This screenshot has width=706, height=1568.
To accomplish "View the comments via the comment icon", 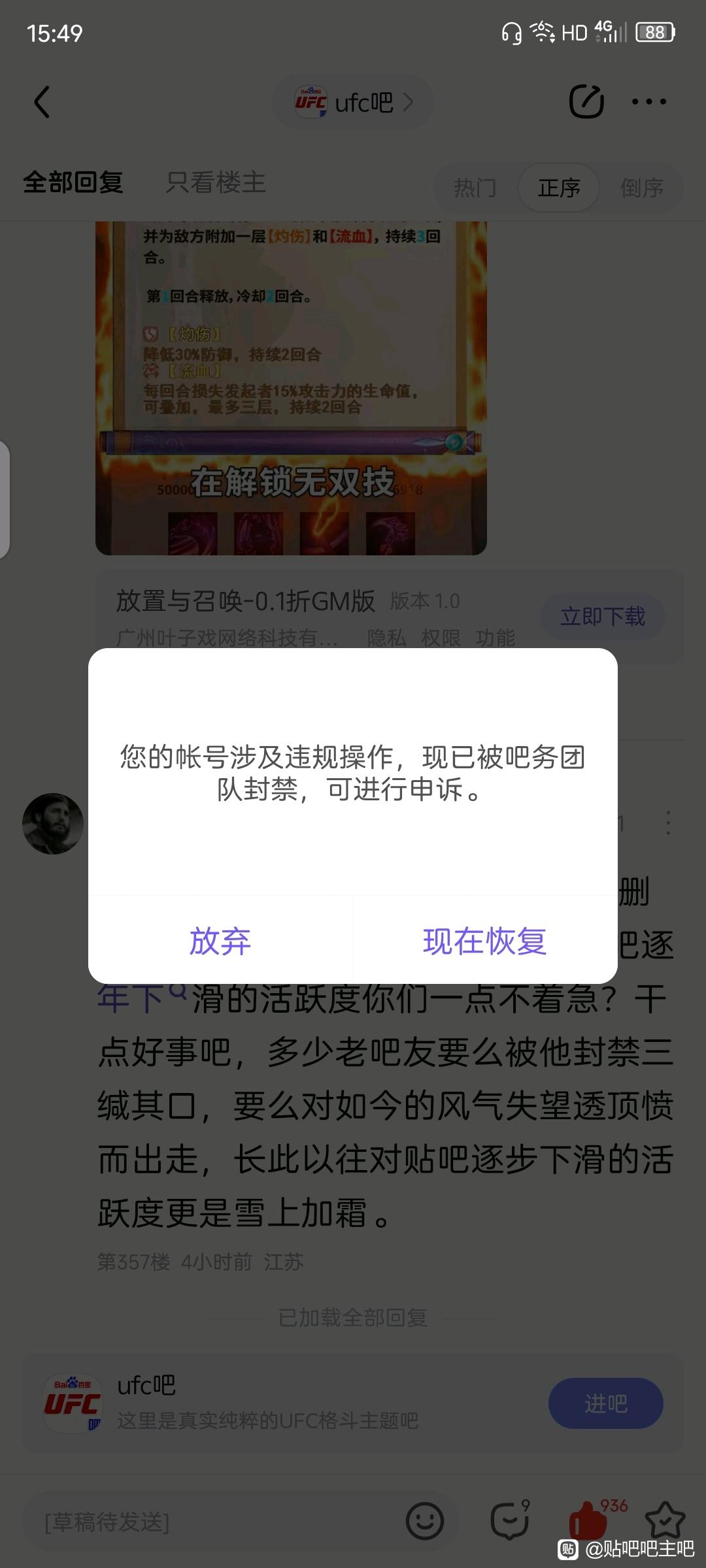I will coord(510,1521).
